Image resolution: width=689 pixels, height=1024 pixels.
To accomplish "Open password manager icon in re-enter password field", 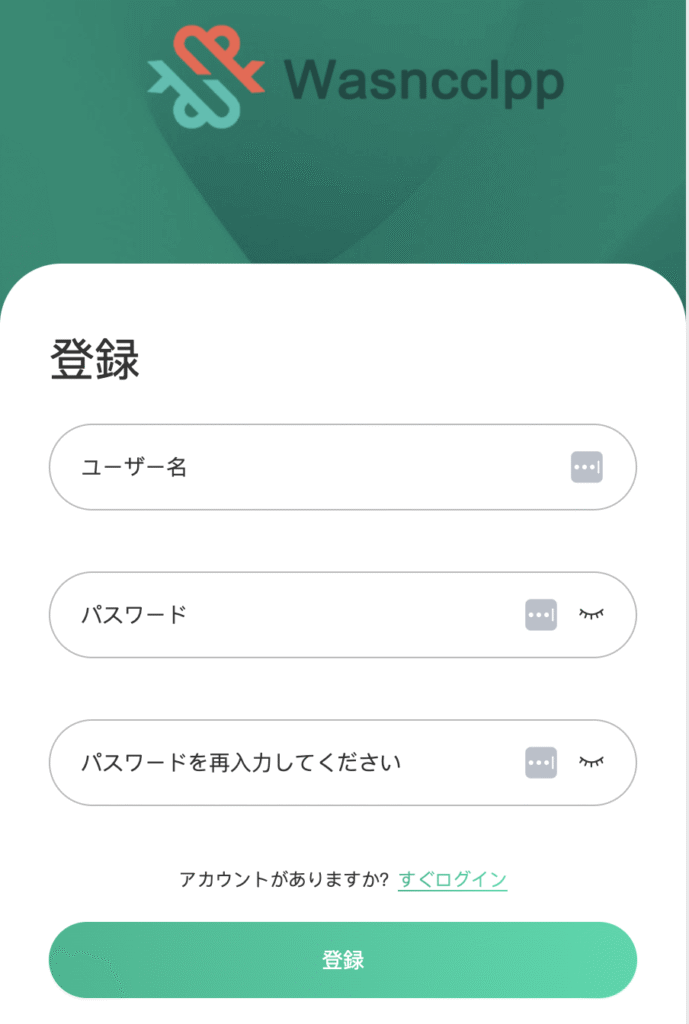I will pyautogui.click(x=541, y=763).
